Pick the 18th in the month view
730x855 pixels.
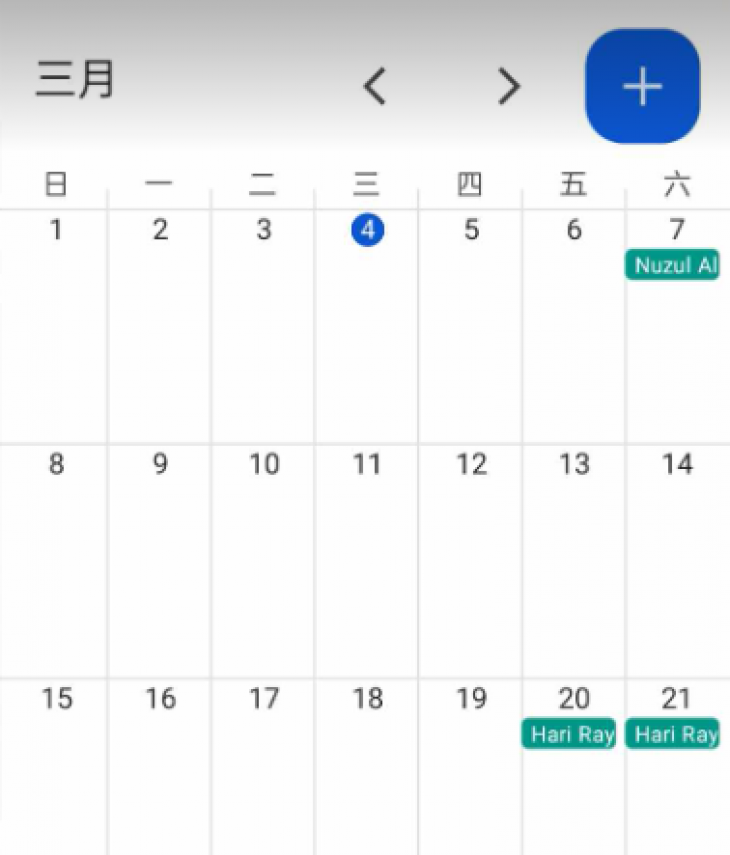click(367, 699)
